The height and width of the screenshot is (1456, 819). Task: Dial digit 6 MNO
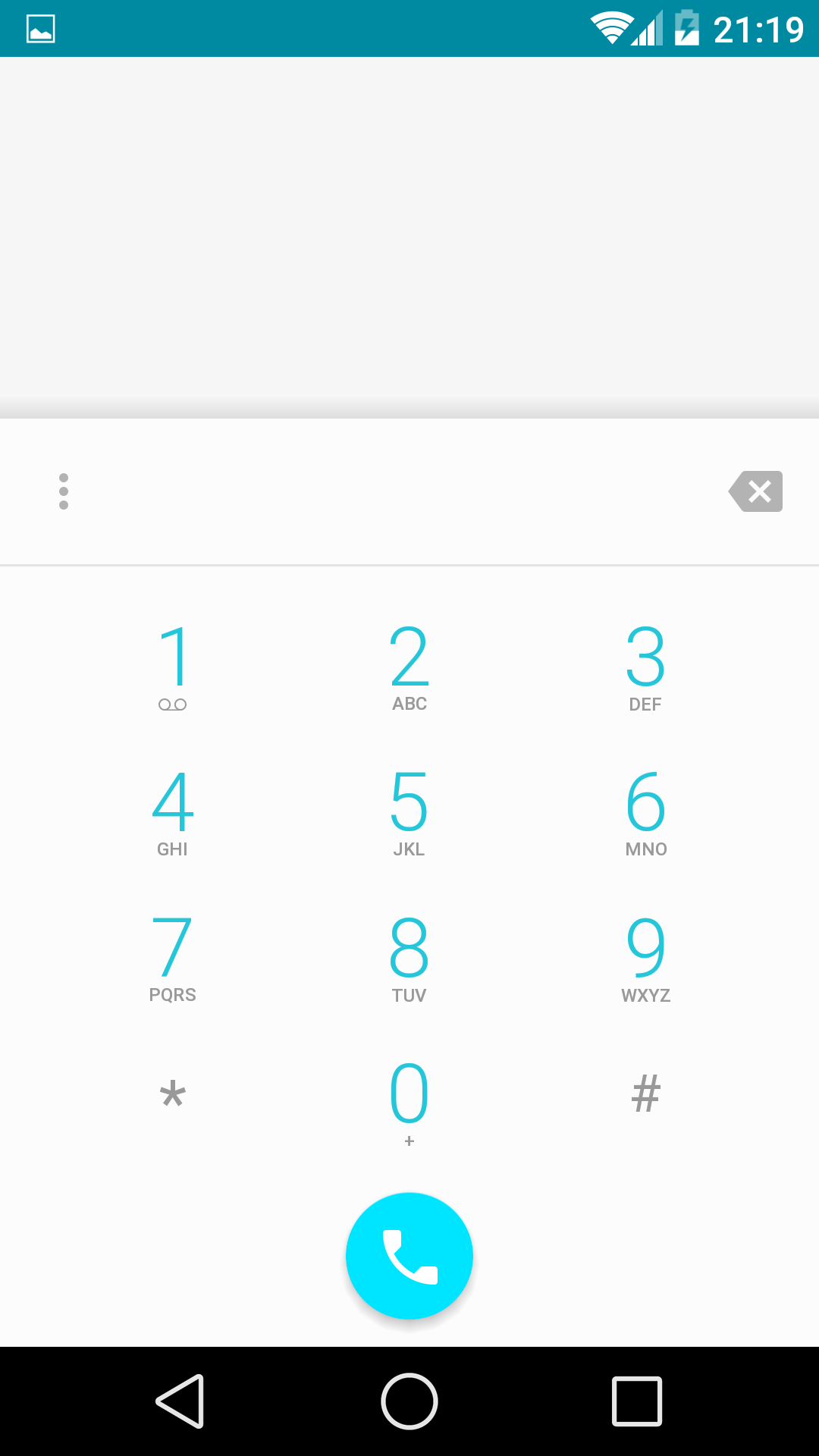(x=645, y=811)
